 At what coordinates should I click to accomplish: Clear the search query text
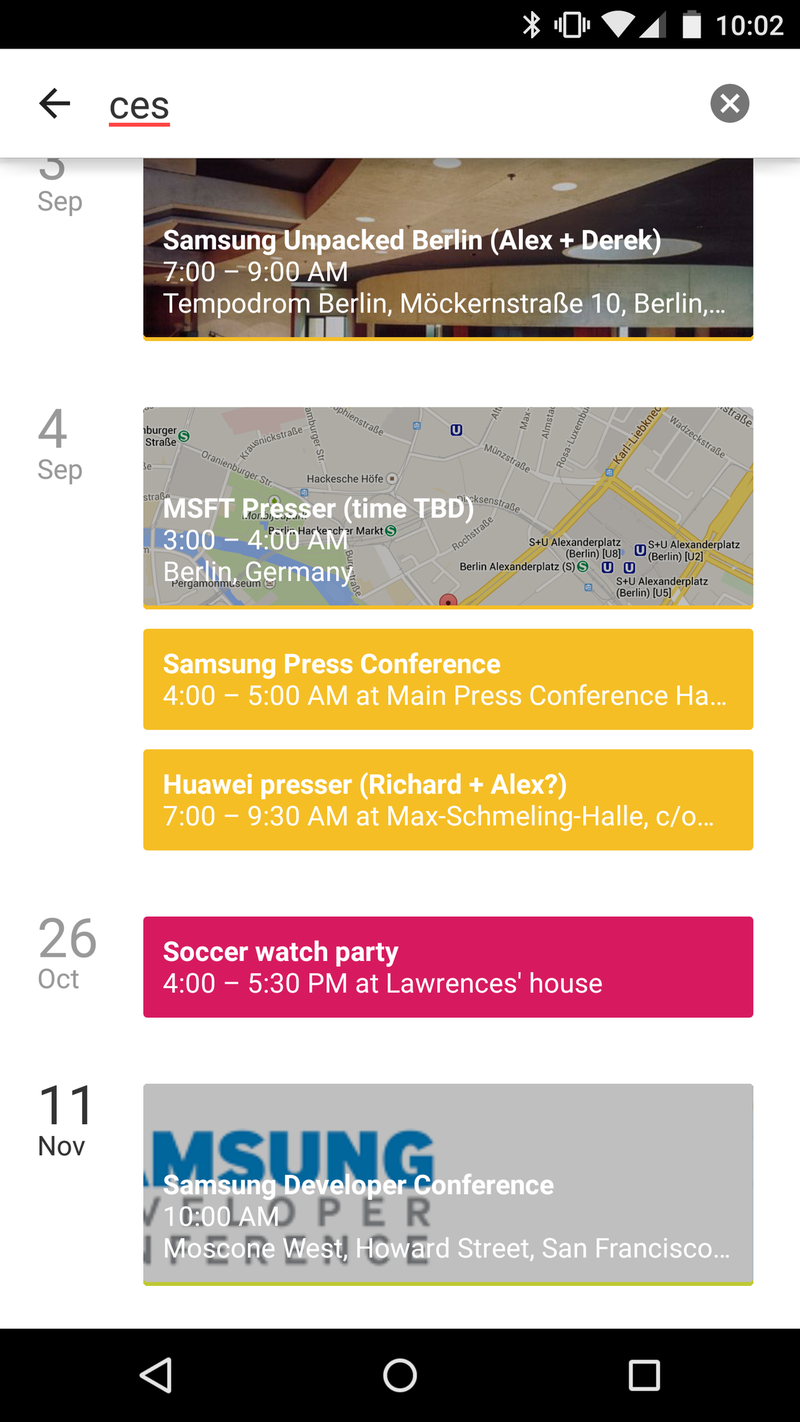[x=730, y=103]
